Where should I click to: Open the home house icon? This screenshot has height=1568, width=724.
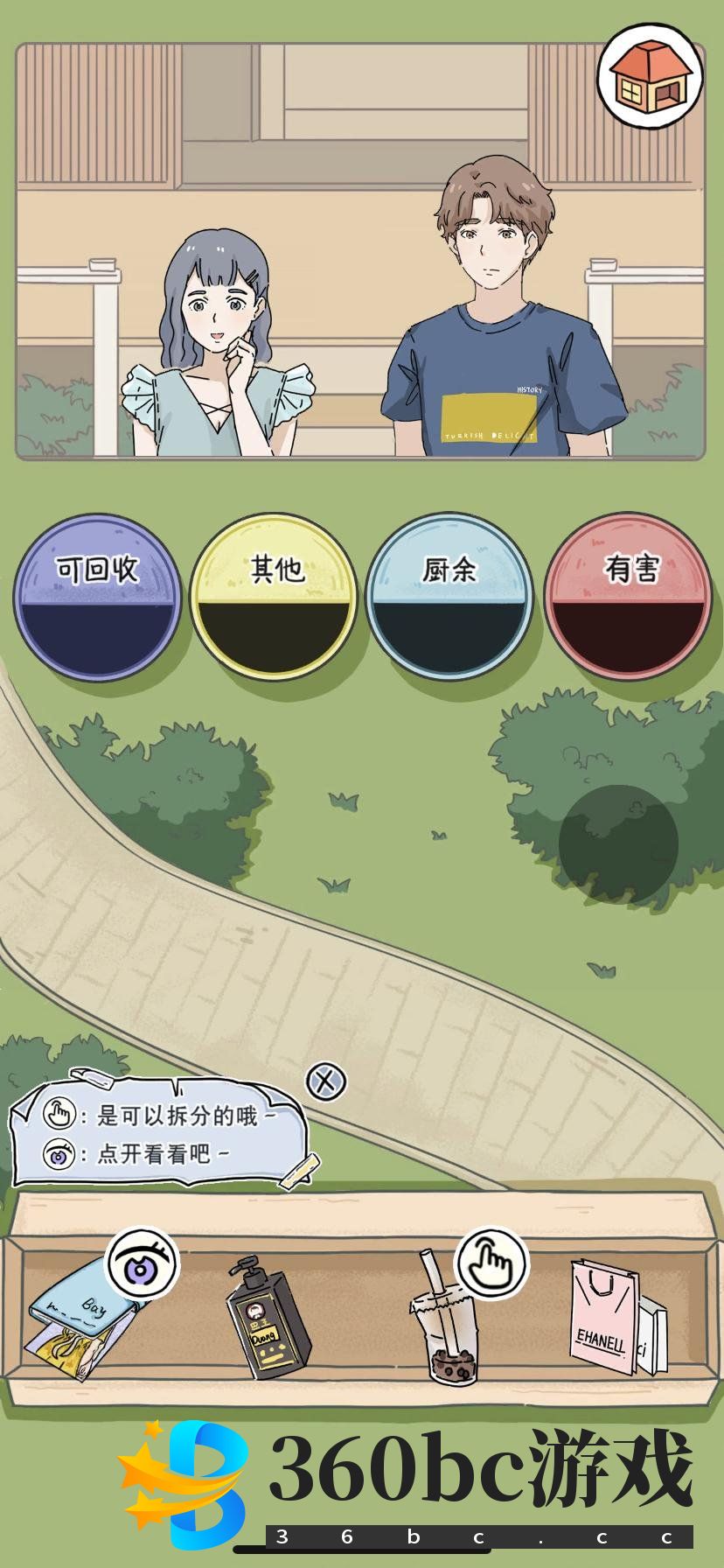point(650,76)
